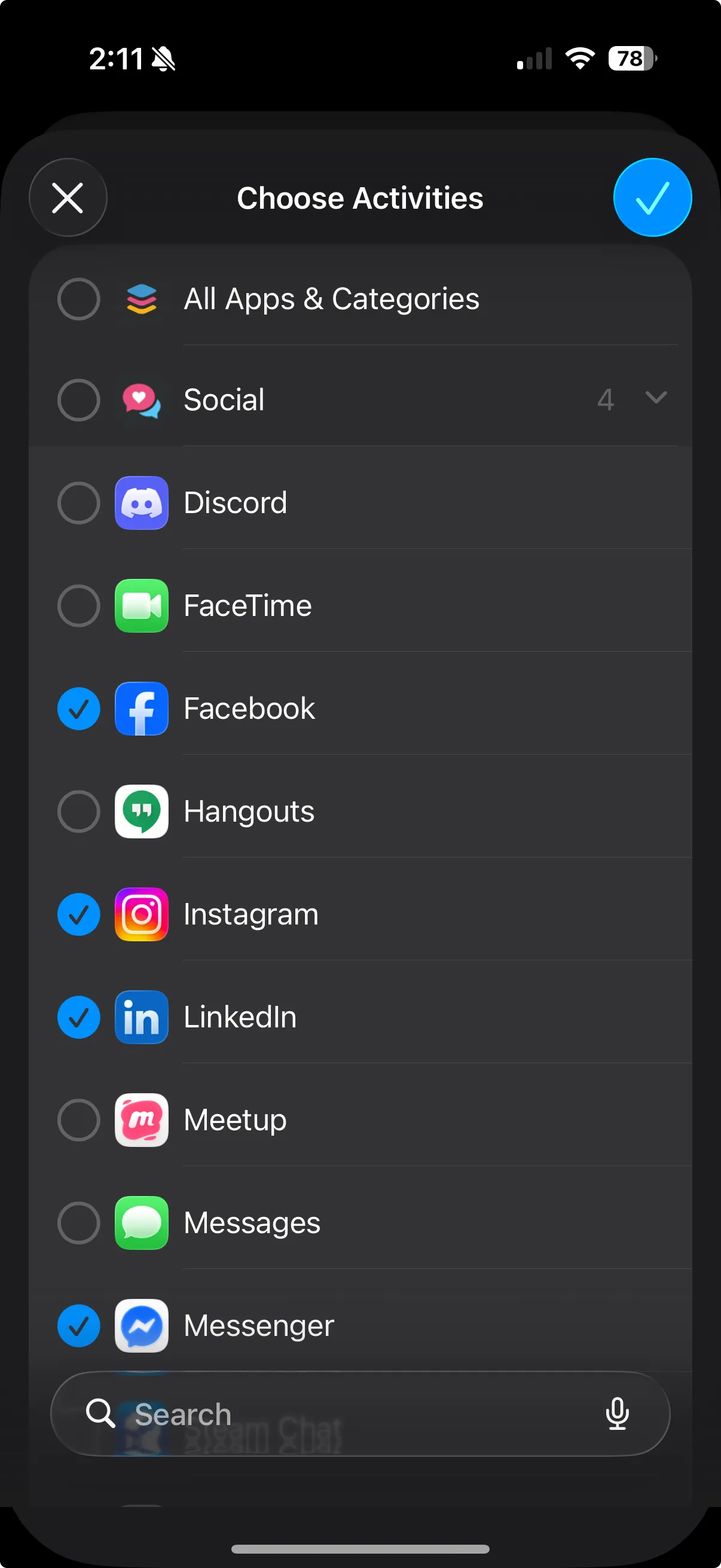721x1568 pixels.
Task: Select the Social category icon
Action: pos(141,399)
